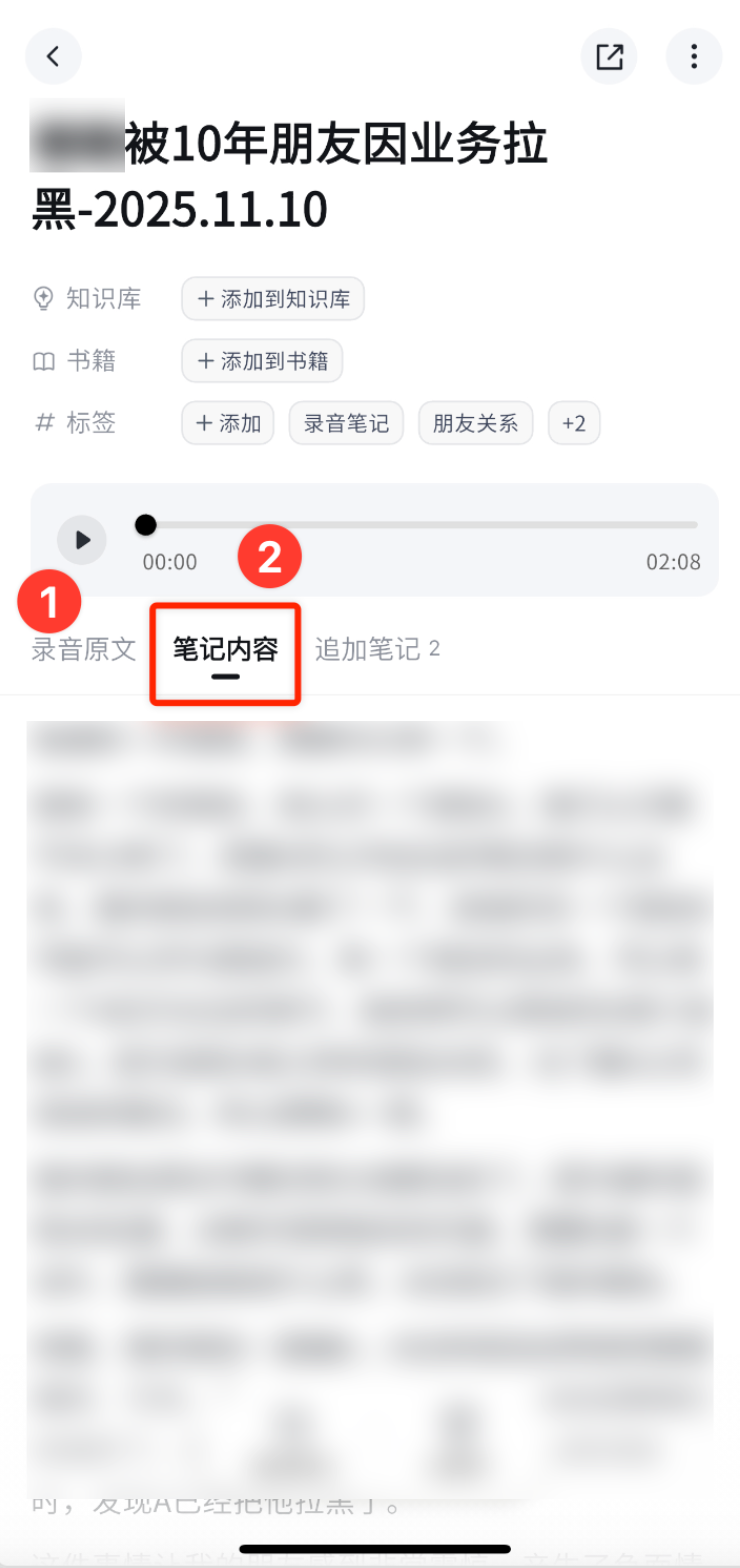
Task: Tap the audio progress slider
Action: click(x=420, y=524)
